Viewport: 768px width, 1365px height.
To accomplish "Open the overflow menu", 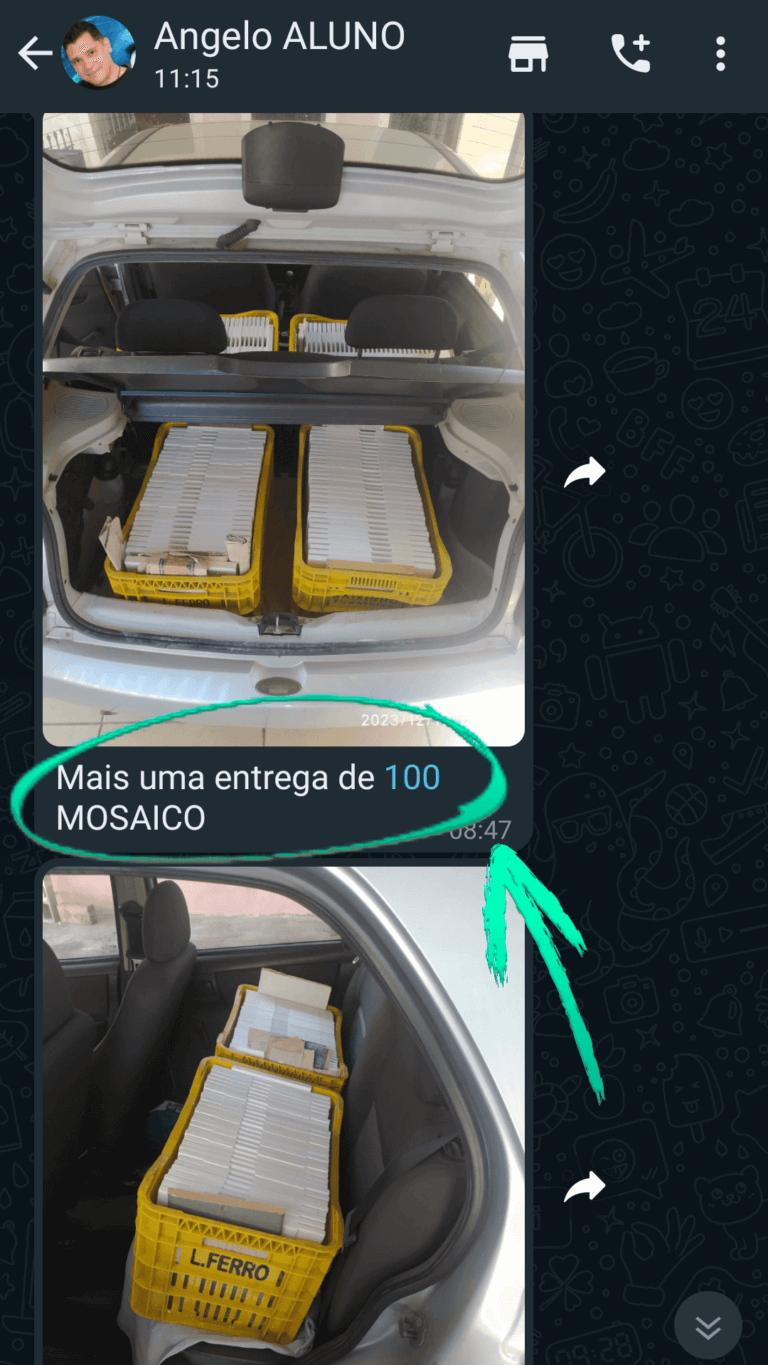I will pos(720,54).
